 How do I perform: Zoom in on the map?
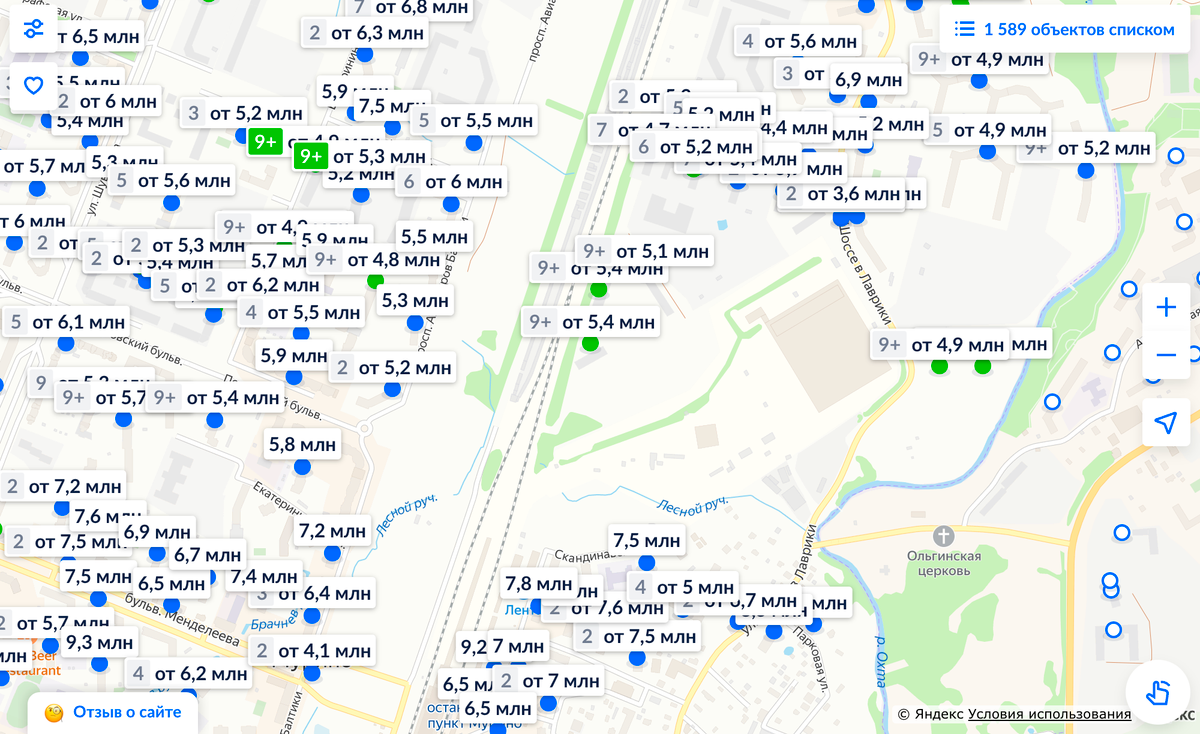pos(1166,307)
